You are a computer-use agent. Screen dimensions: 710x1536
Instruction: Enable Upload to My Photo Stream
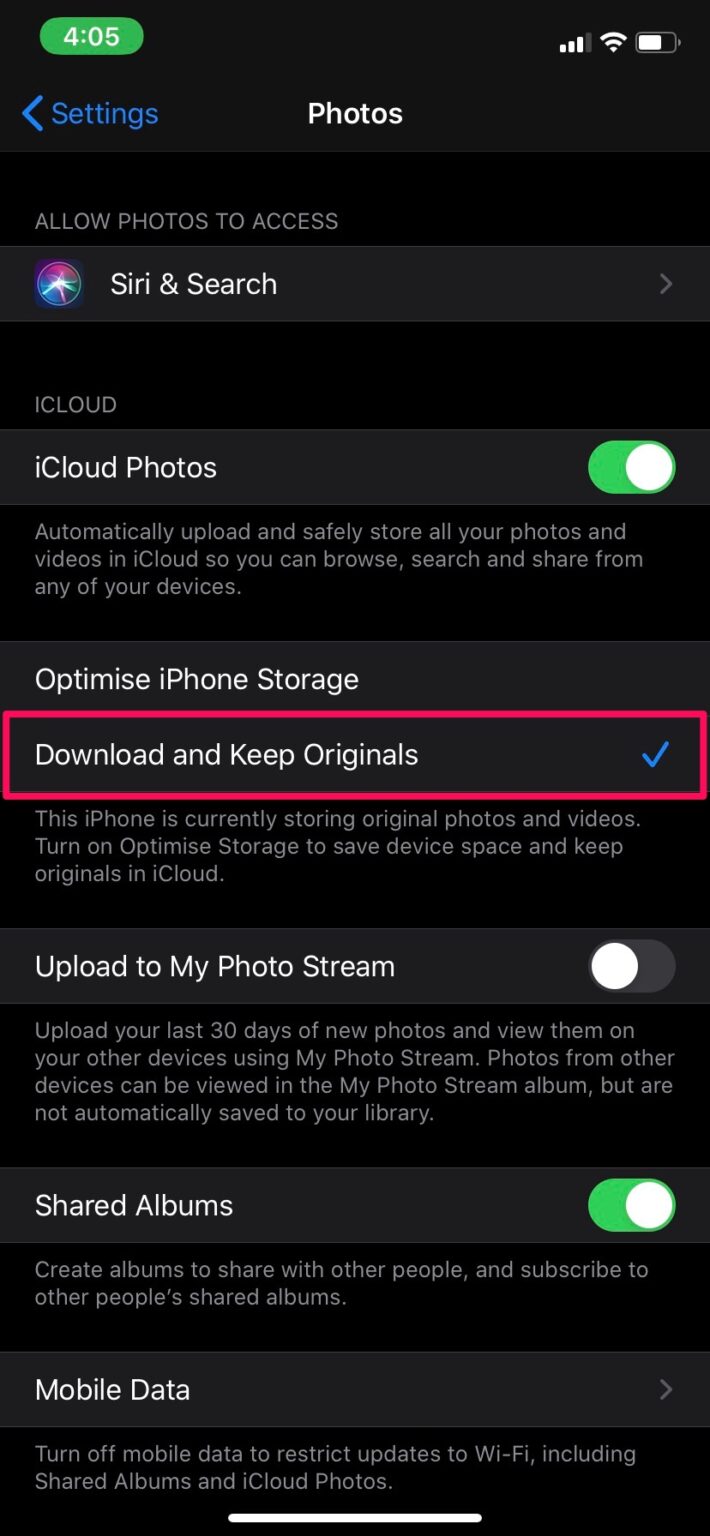click(631, 967)
